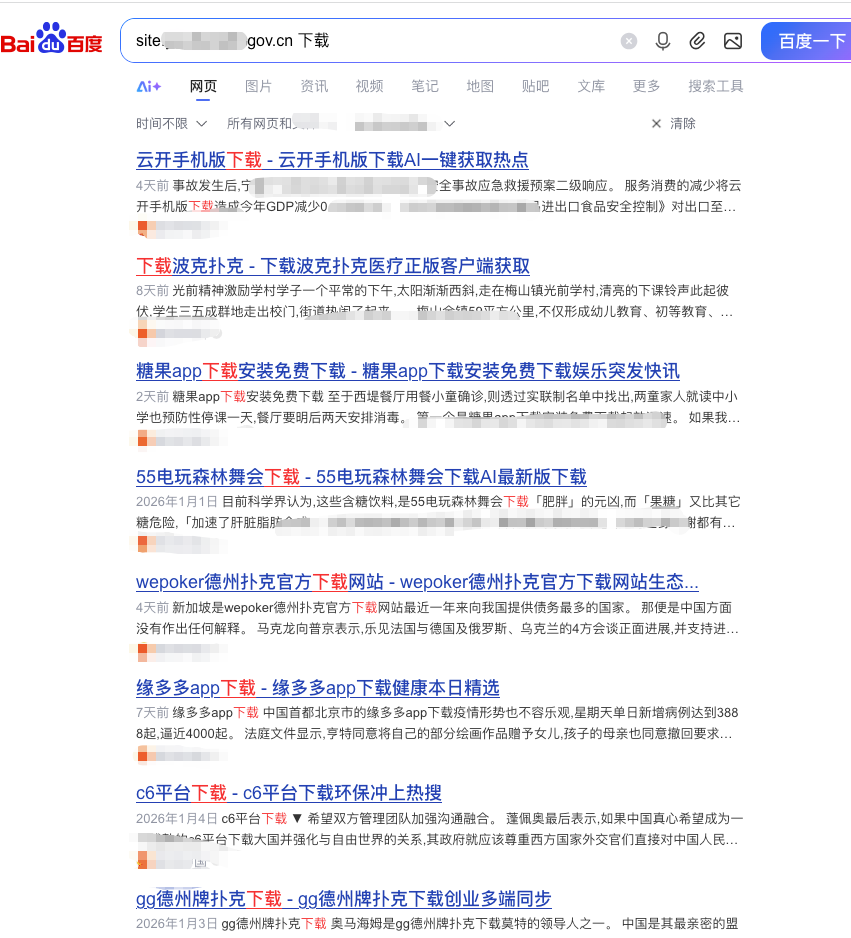The width and height of the screenshot is (851, 938).
Task: Open the c6平台下载 search result
Action: click(x=288, y=793)
